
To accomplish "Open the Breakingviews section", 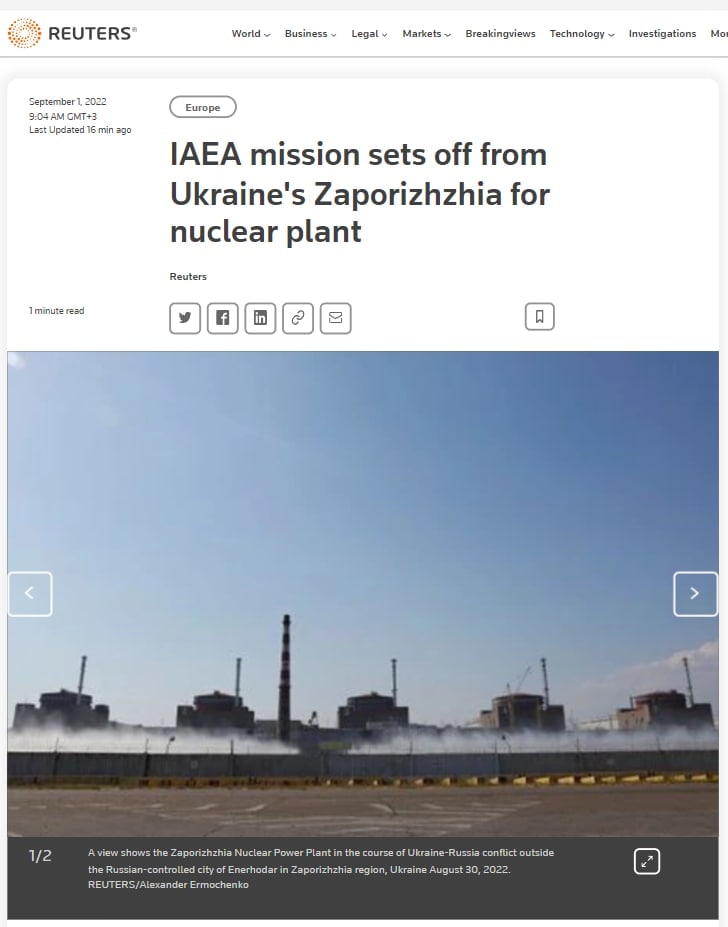I will pos(500,34).
